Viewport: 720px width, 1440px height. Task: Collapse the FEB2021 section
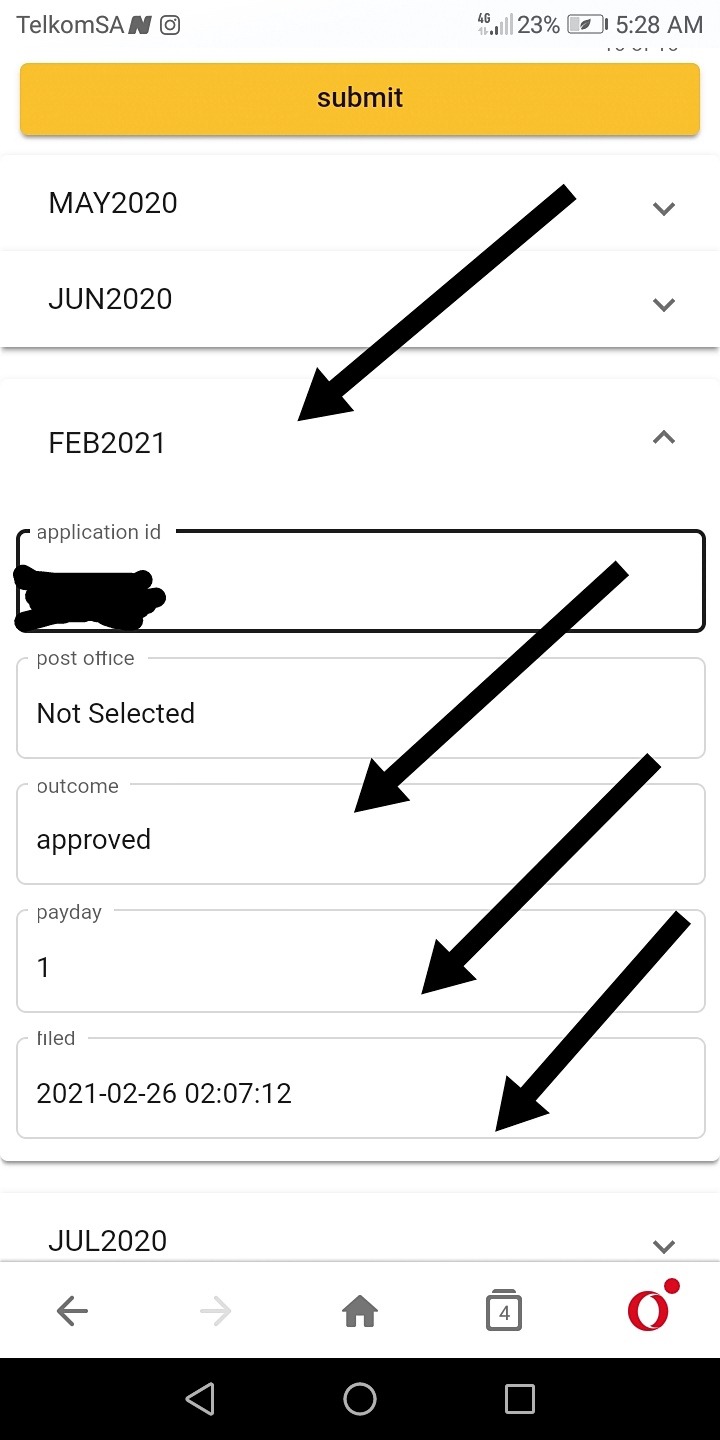tap(662, 438)
